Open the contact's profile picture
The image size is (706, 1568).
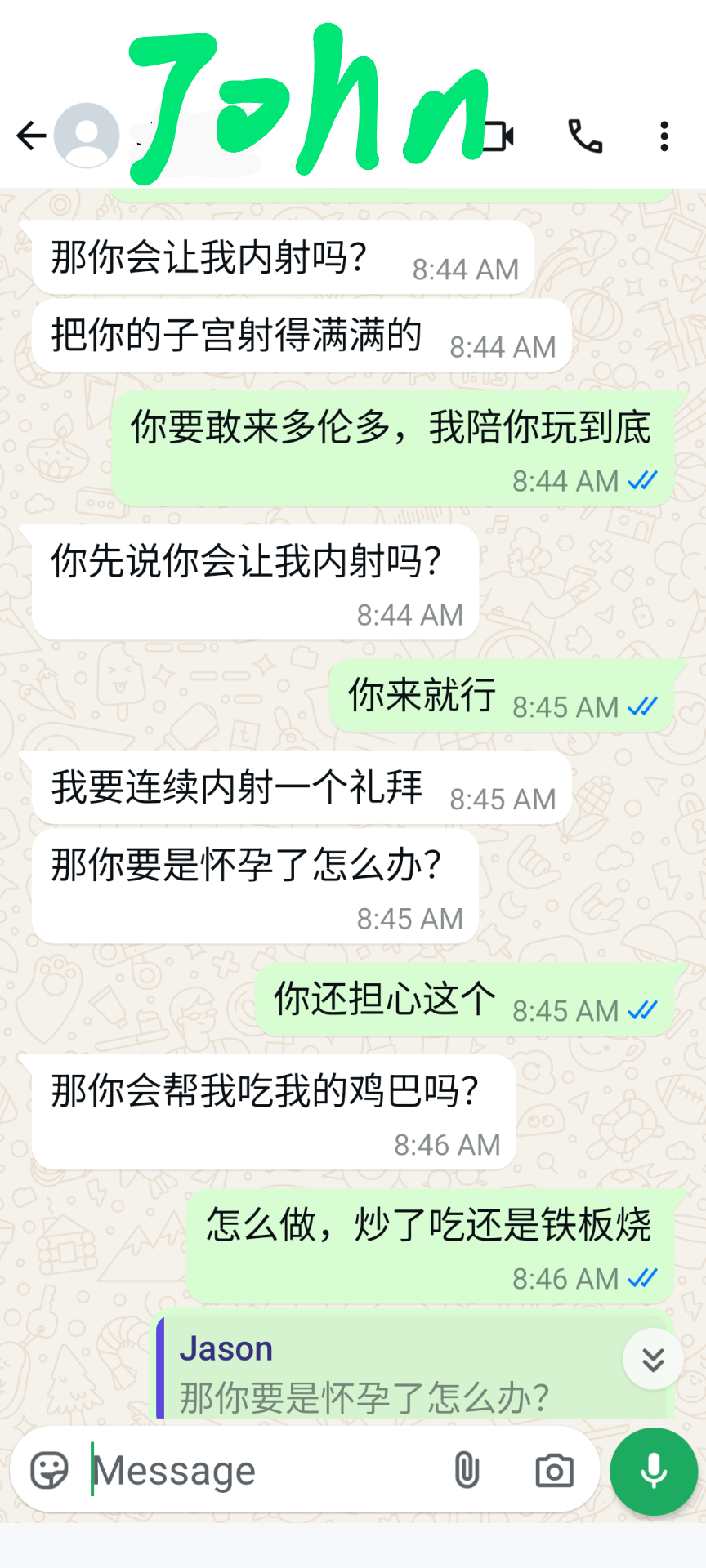pyautogui.click(x=87, y=136)
